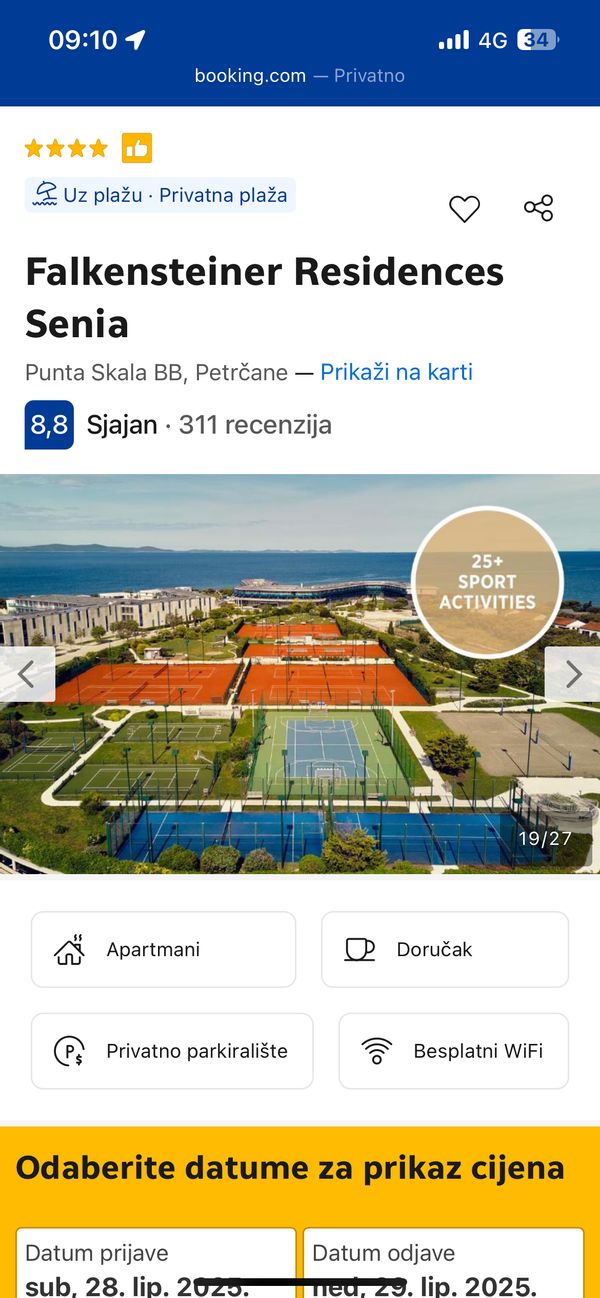600x1298 pixels.
Task: Tap the booking.com address bar
Action: [x=300, y=75]
